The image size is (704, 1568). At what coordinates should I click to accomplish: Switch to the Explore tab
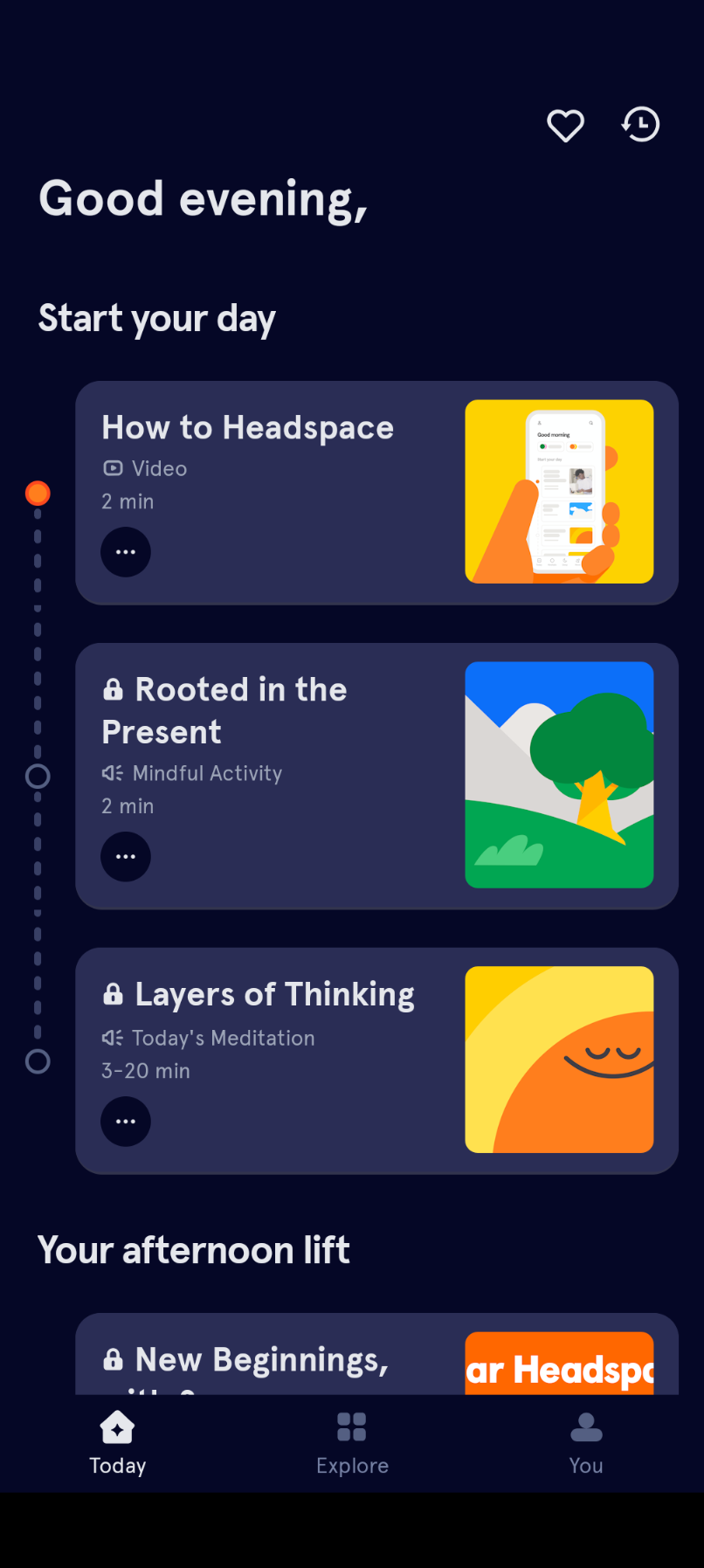click(x=352, y=1441)
